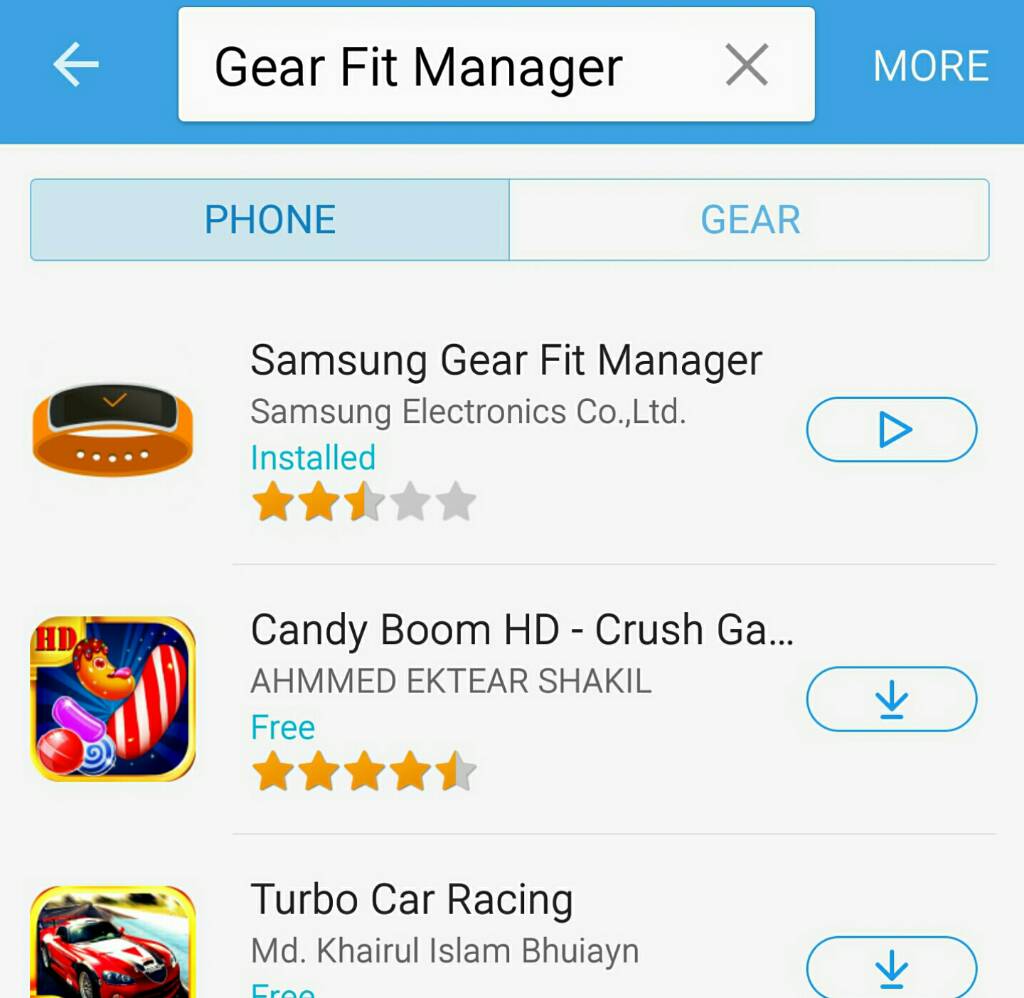Open the MORE menu
Viewport: 1024px width, 998px height.
point(930,67)
